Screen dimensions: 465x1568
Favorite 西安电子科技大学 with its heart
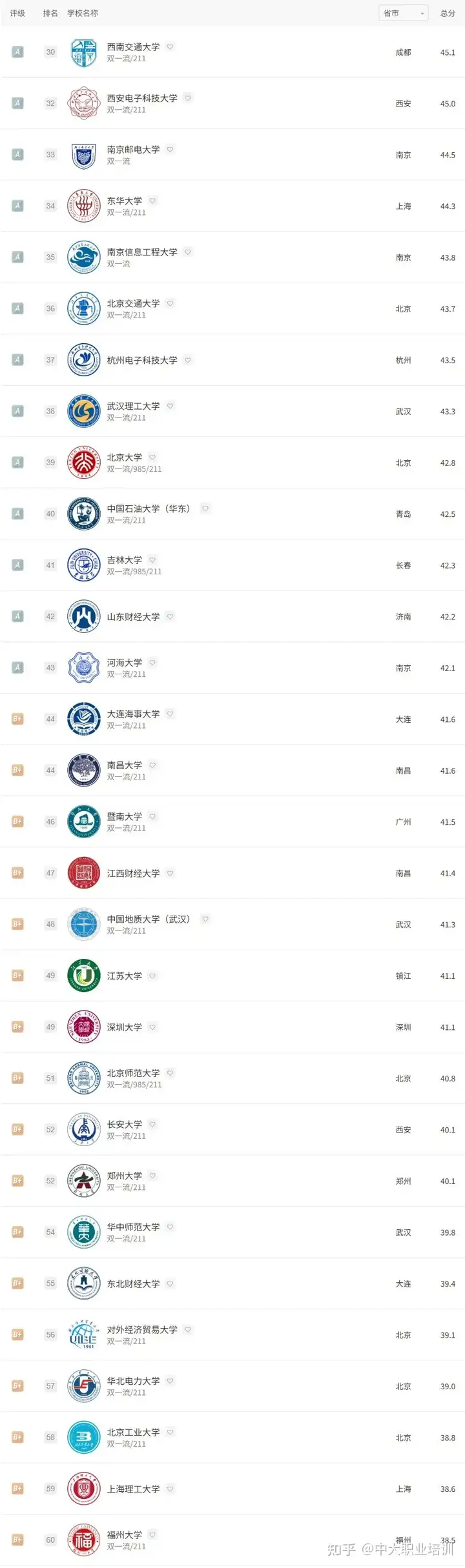tap(187, 97)
